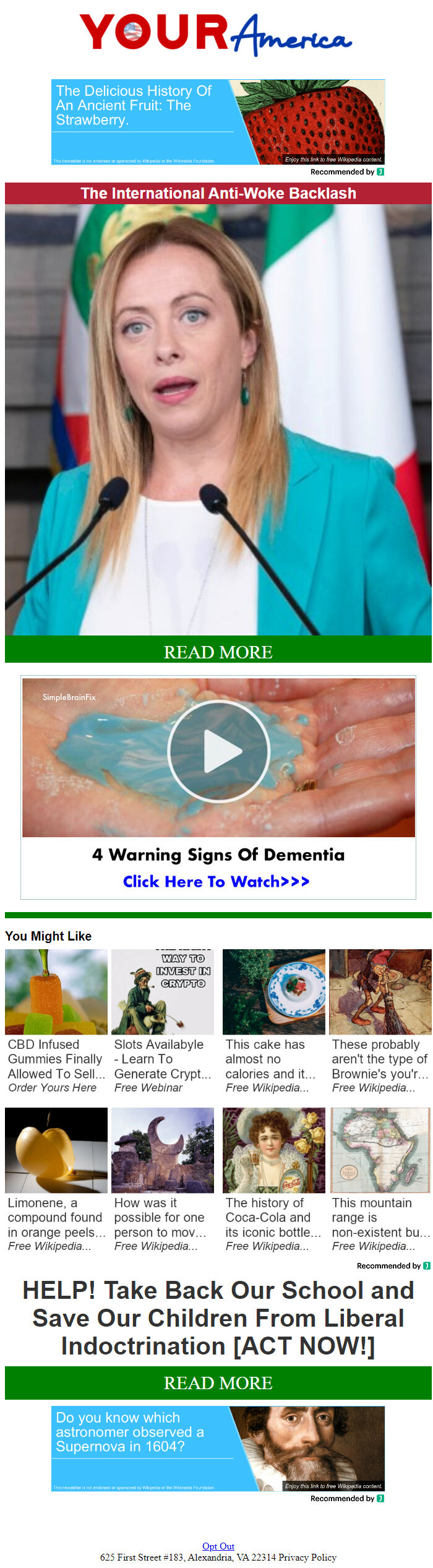This screenshot has height=1568, width=433.
Task: Open the history of Coca-Cola card
Action: click(x=273, y=1179)
